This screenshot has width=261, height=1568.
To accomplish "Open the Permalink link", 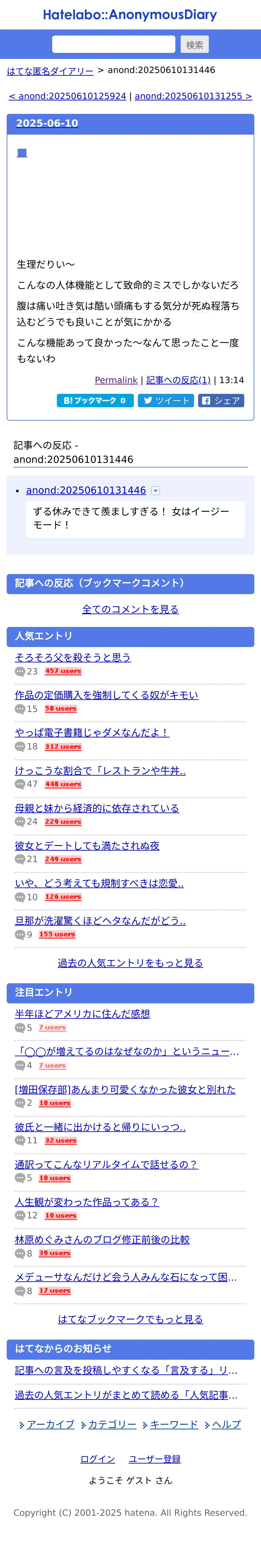I will (x=116, y=380).
